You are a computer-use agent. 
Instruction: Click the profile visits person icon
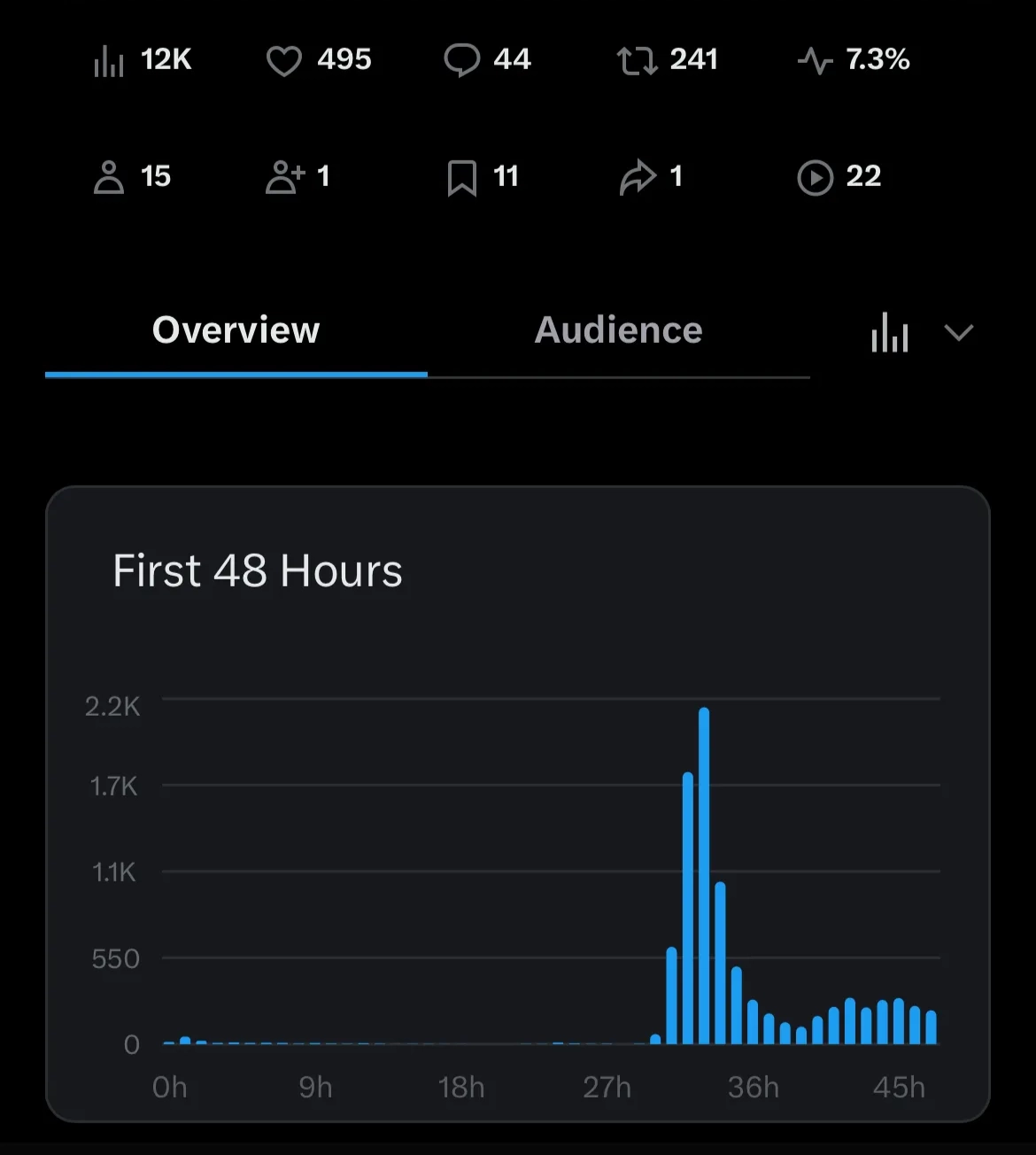(x=108, y=177)
